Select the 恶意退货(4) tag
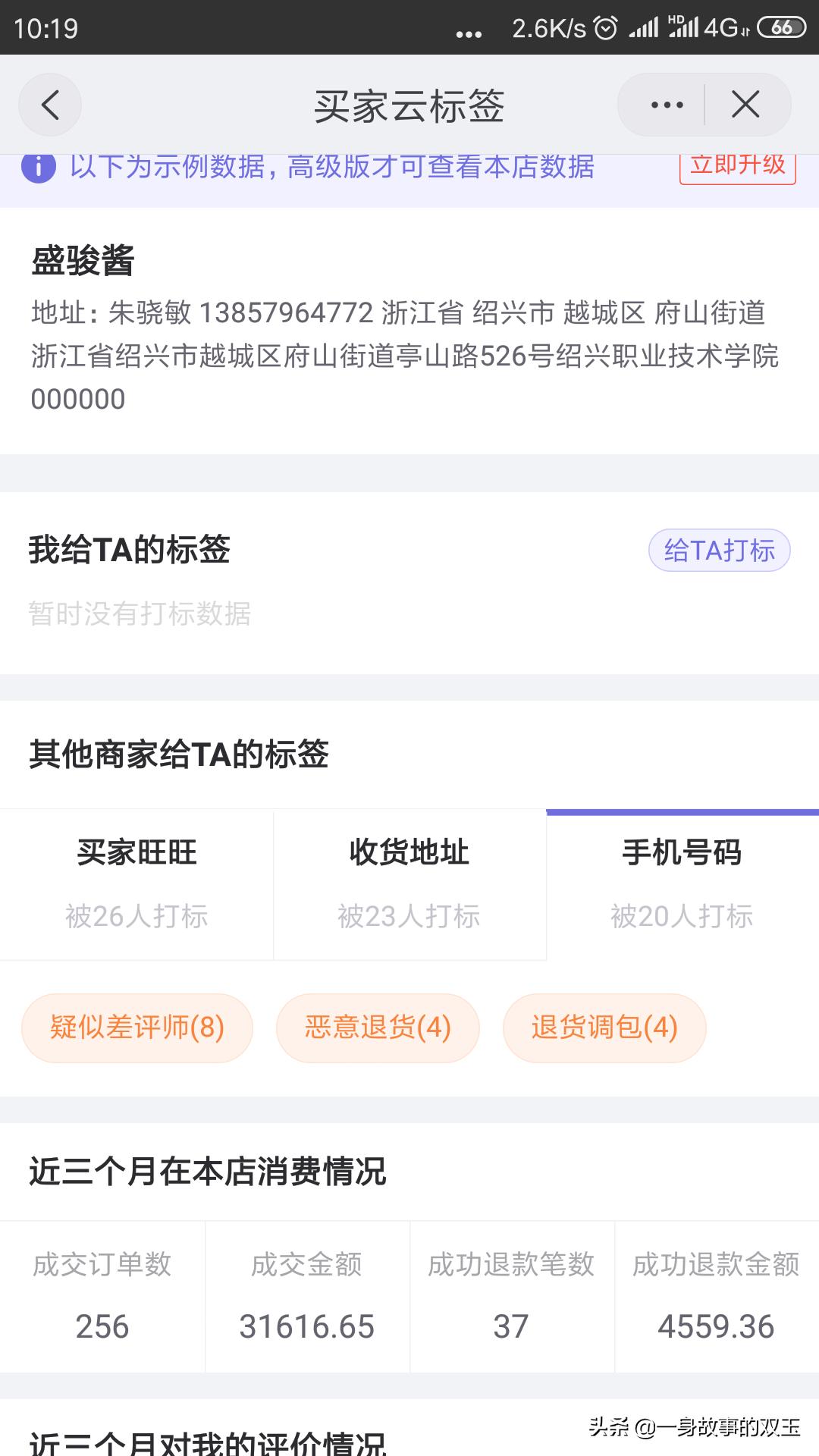The height and width of the screenshot is (1456, 819). (x=378, y=1028)
